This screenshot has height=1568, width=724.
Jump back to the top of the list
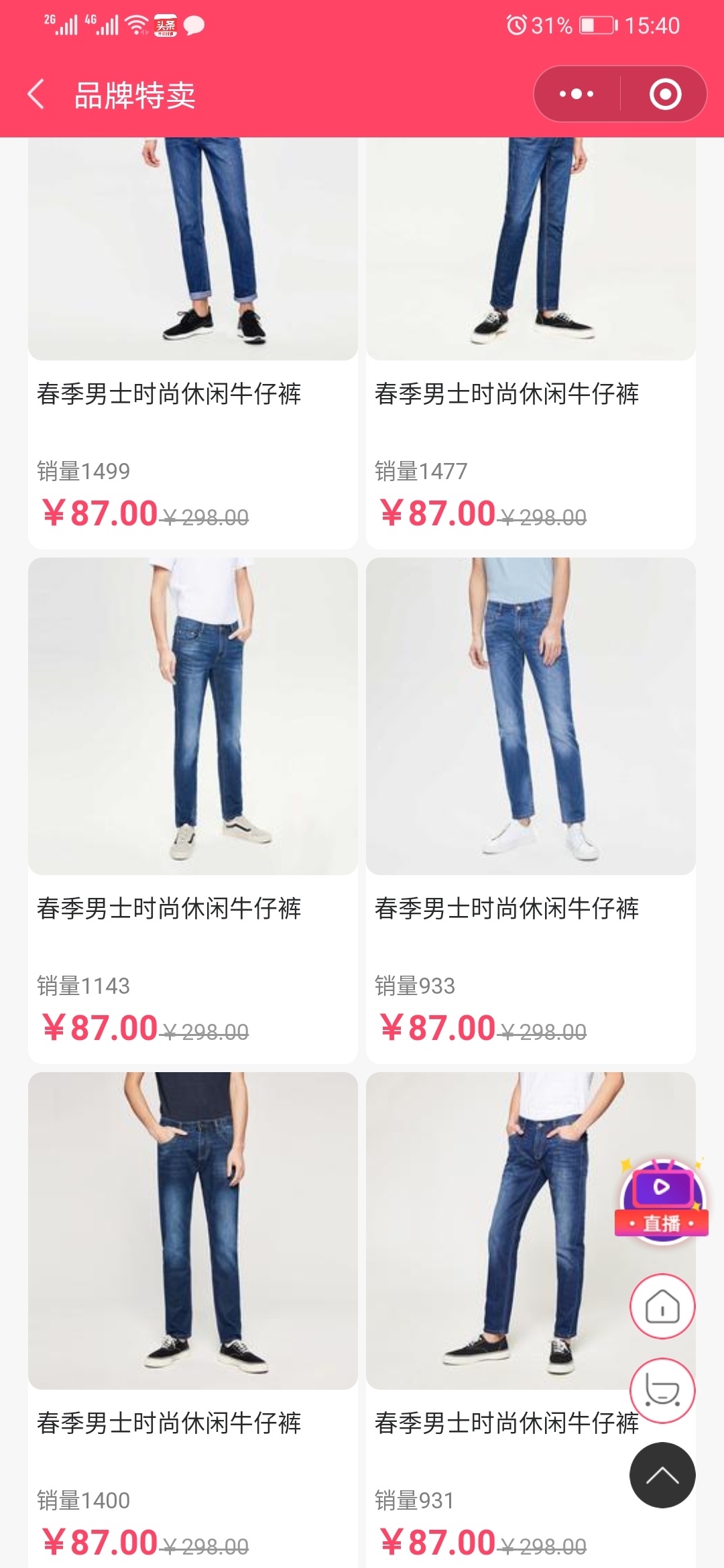[662, 1475]
